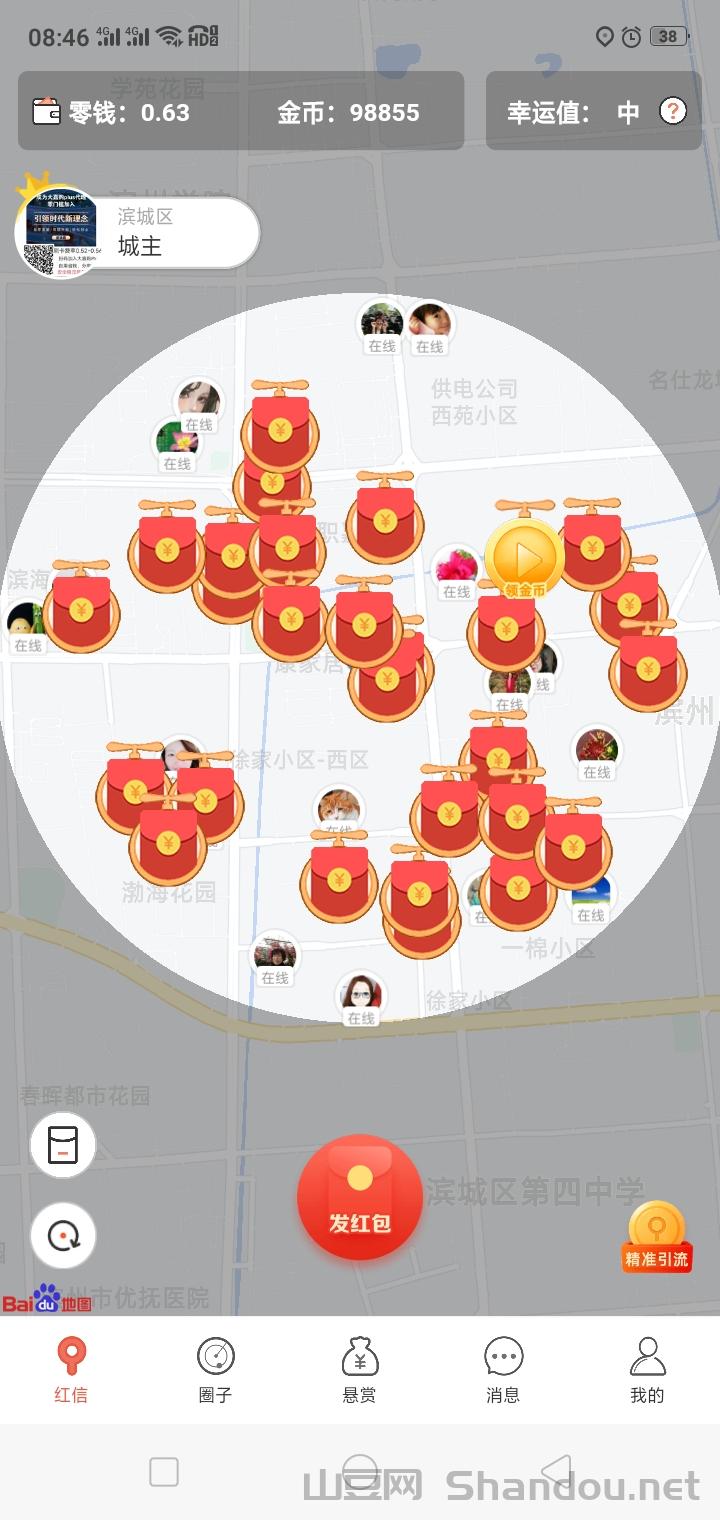Viewport: 720px width, 1520px height.
Task: View the 零钱 wallet balance
Action: point(112,112)
